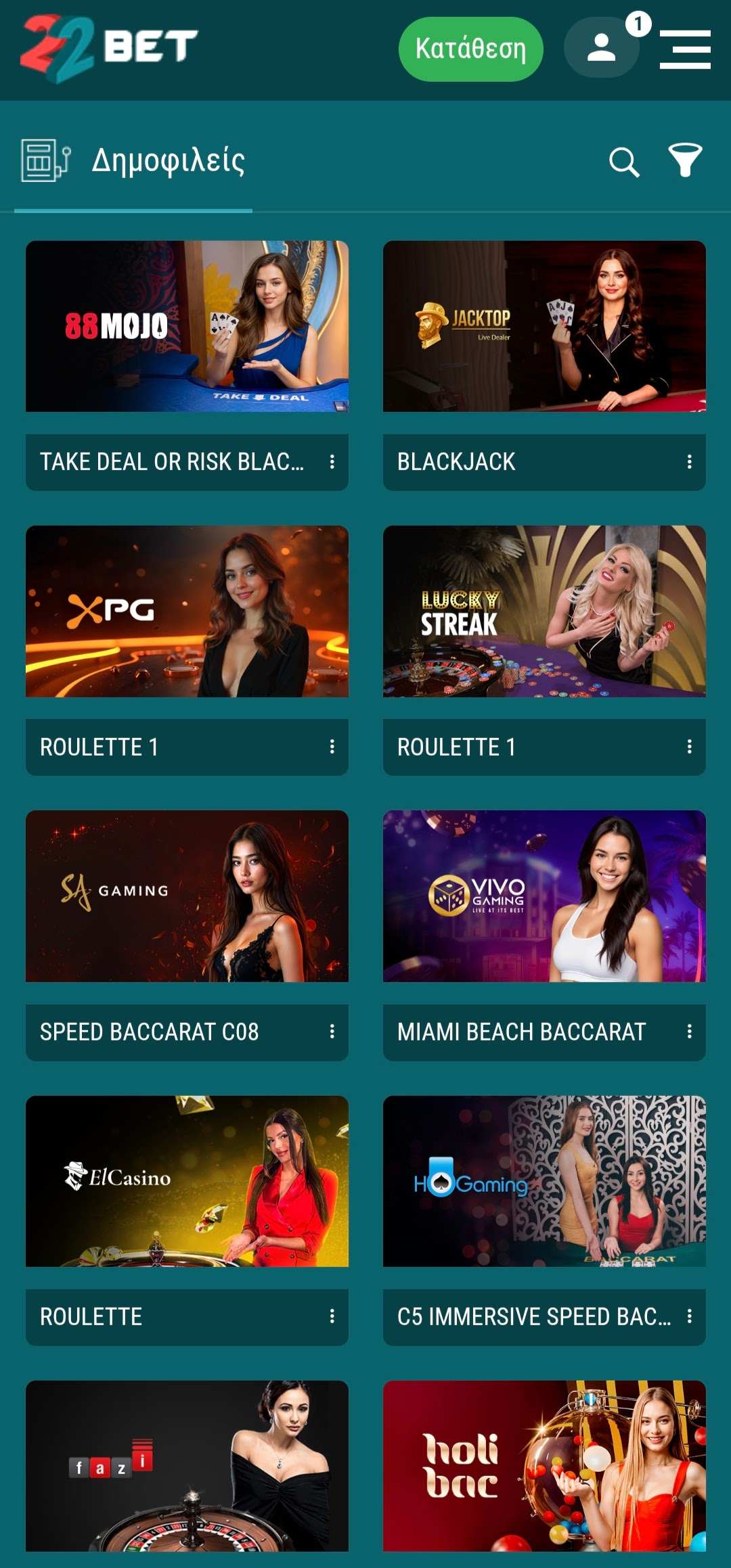Open the Fazi roulette game tile

point(187,1466)
